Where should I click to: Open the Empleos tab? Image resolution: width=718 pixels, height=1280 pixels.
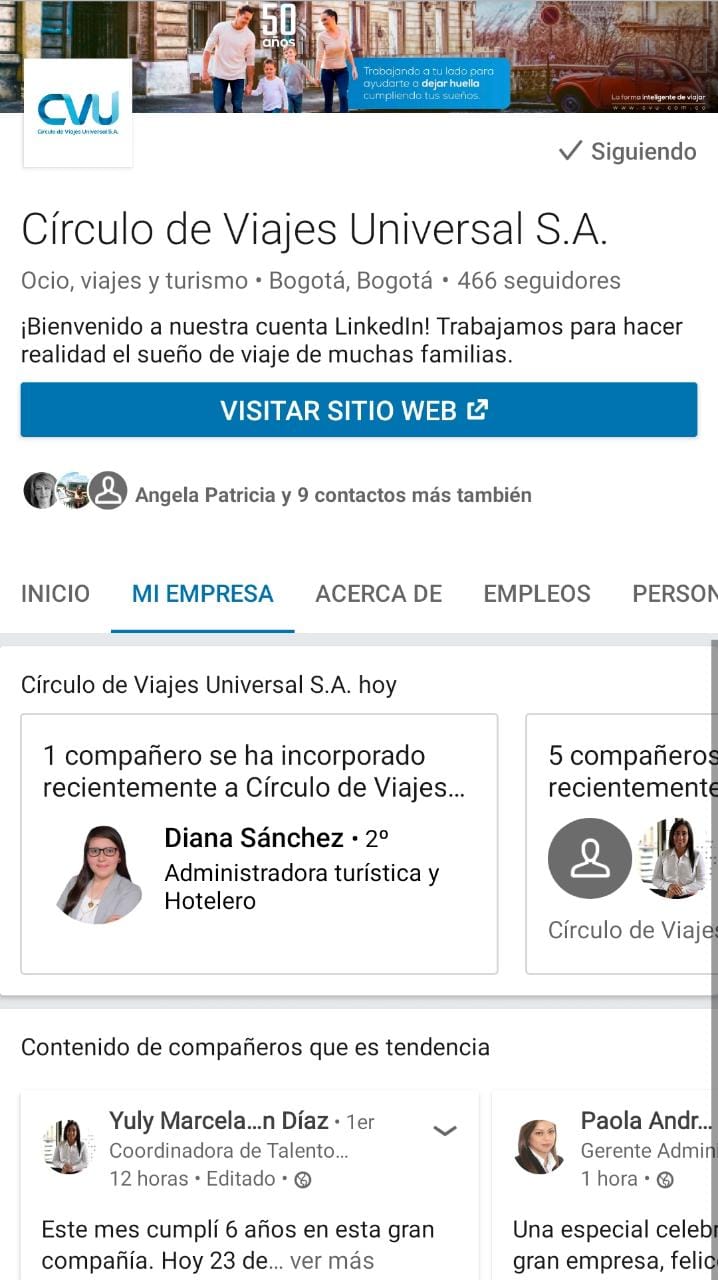(x=536, y=593)
